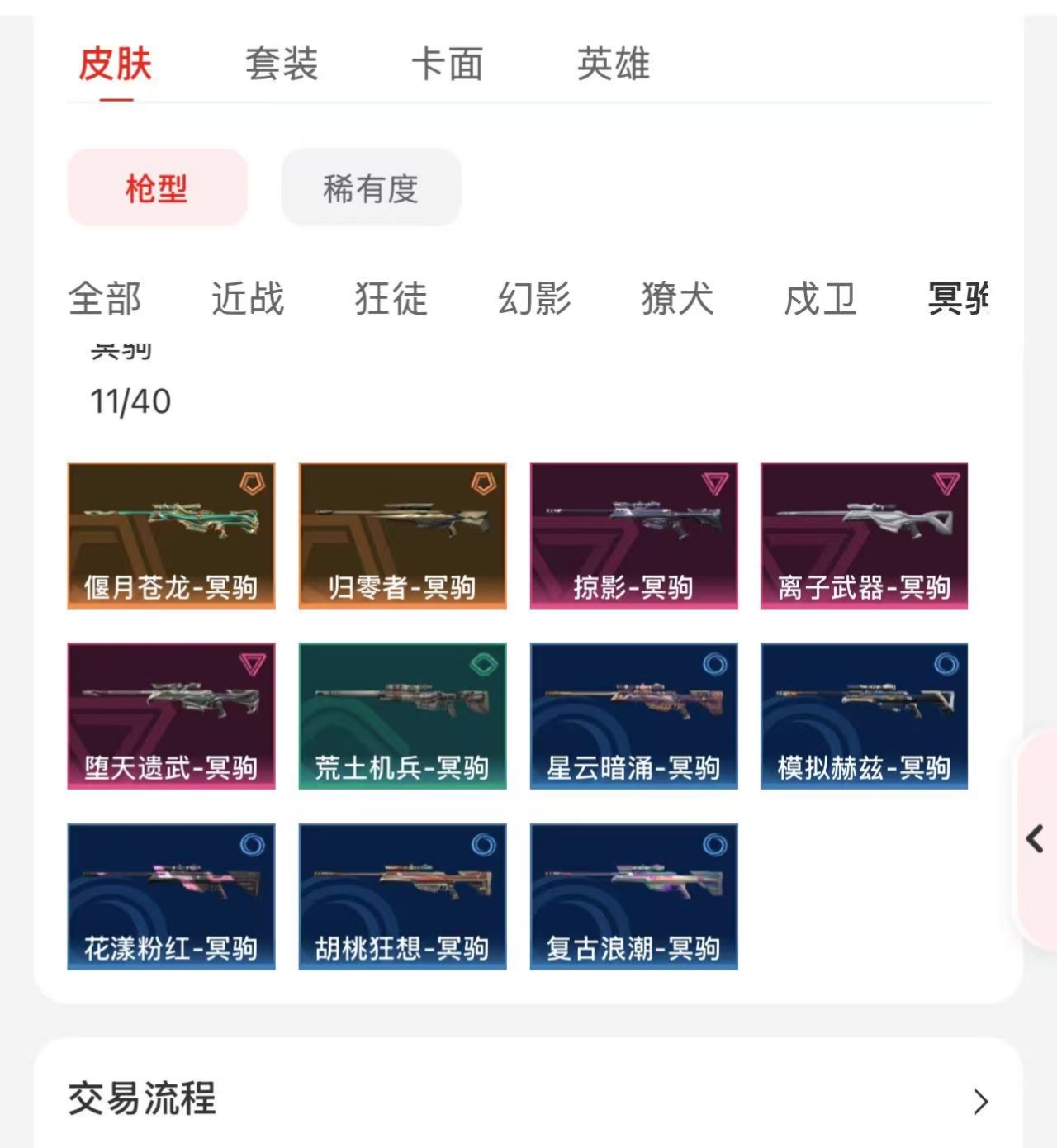The image size is (1057, 1148).
Task: Expand the side panel arrow handle
Action: pyautogui.click(x=1036, y=839)
